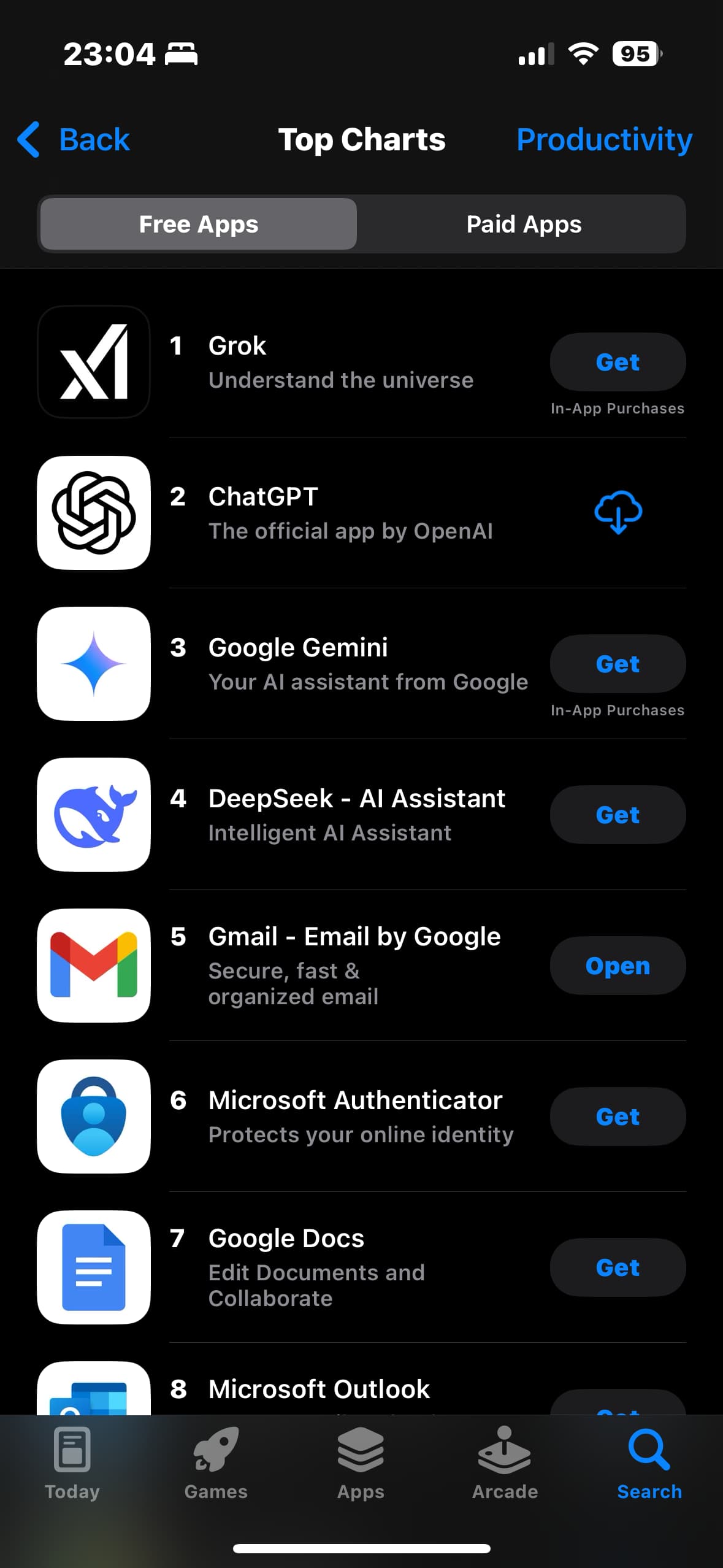Switch to the Games tab
This screenshot has width=723, height=1568.
pyautogui.click(x=216, y=1464)
